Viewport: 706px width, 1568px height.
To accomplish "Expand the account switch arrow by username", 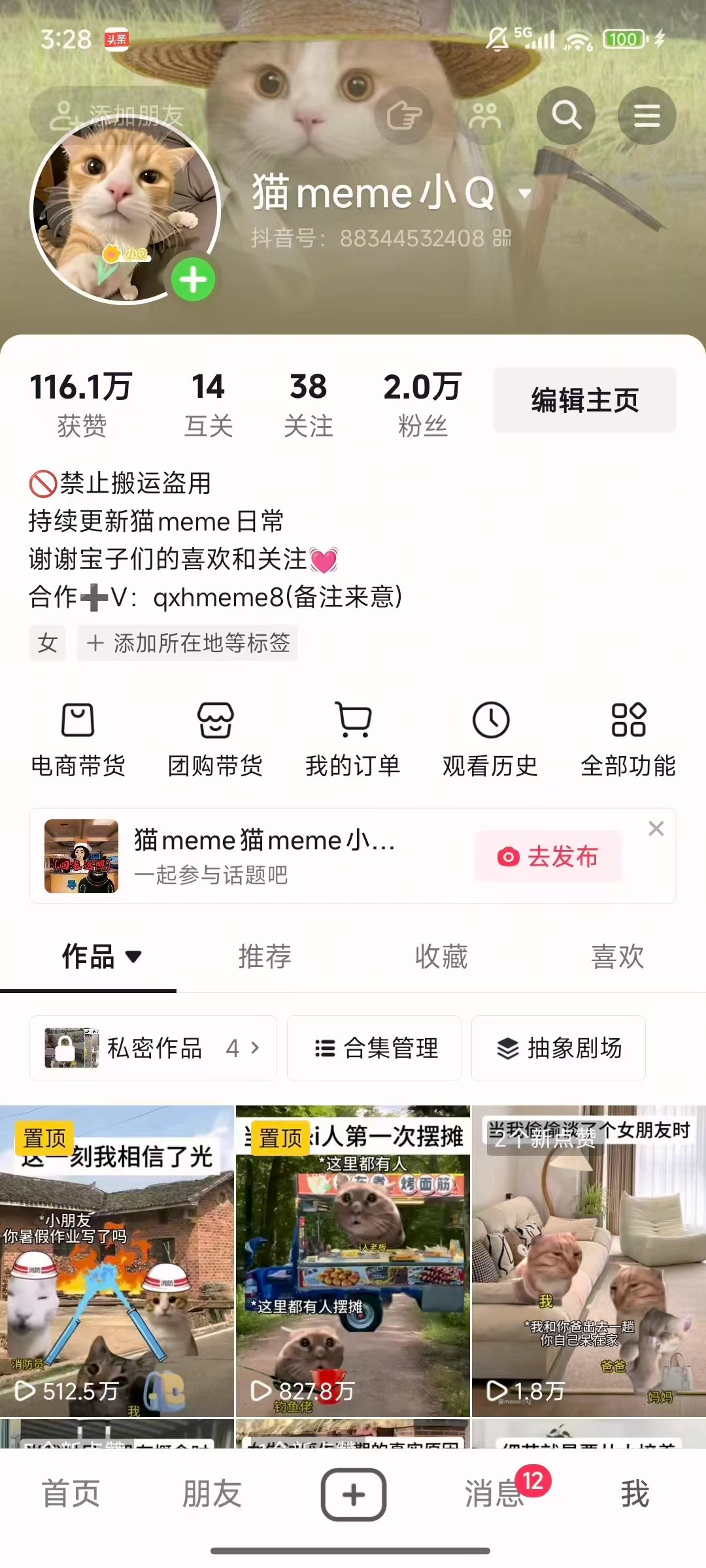I will [x=524, y=193].
